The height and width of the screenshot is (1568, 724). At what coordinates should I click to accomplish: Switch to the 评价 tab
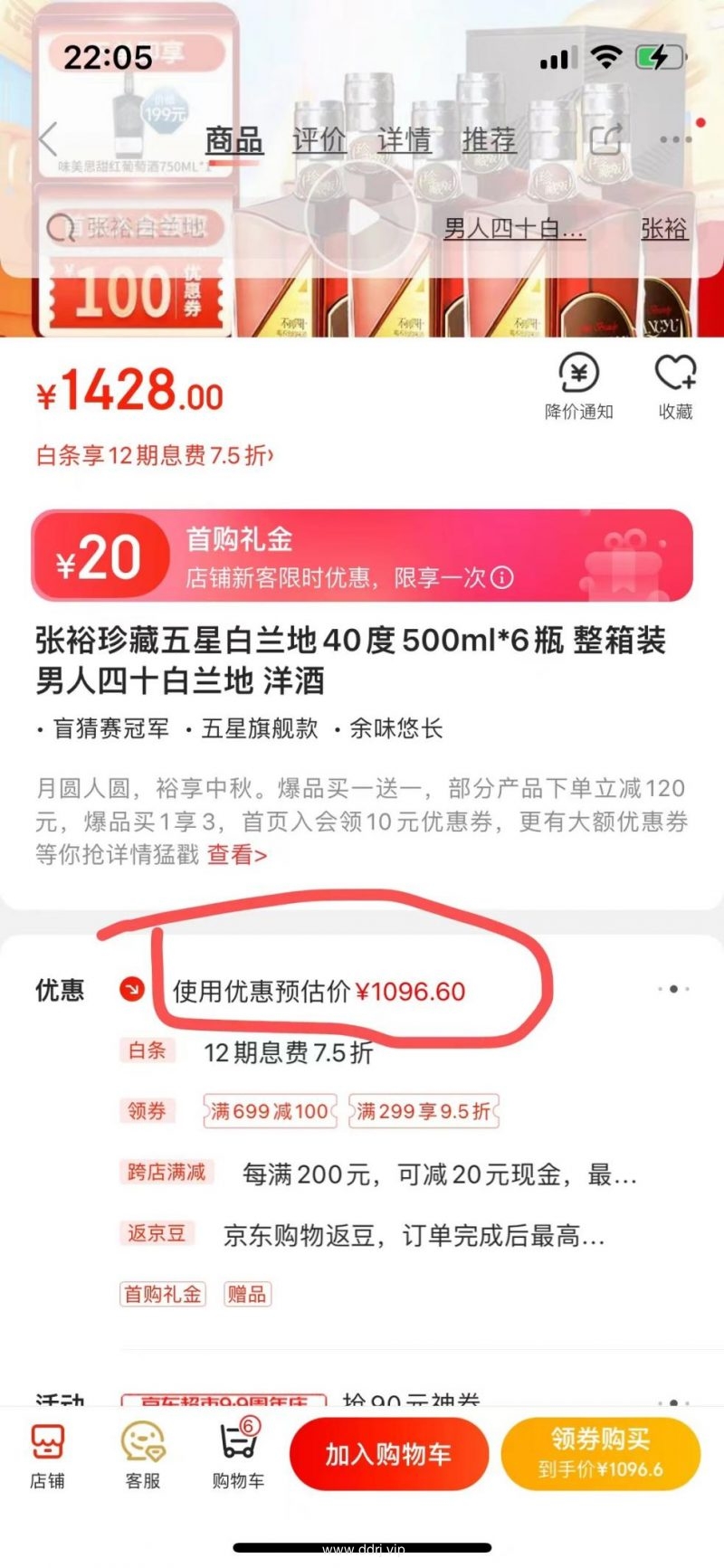pyautogui.click(x=319, y=140)
